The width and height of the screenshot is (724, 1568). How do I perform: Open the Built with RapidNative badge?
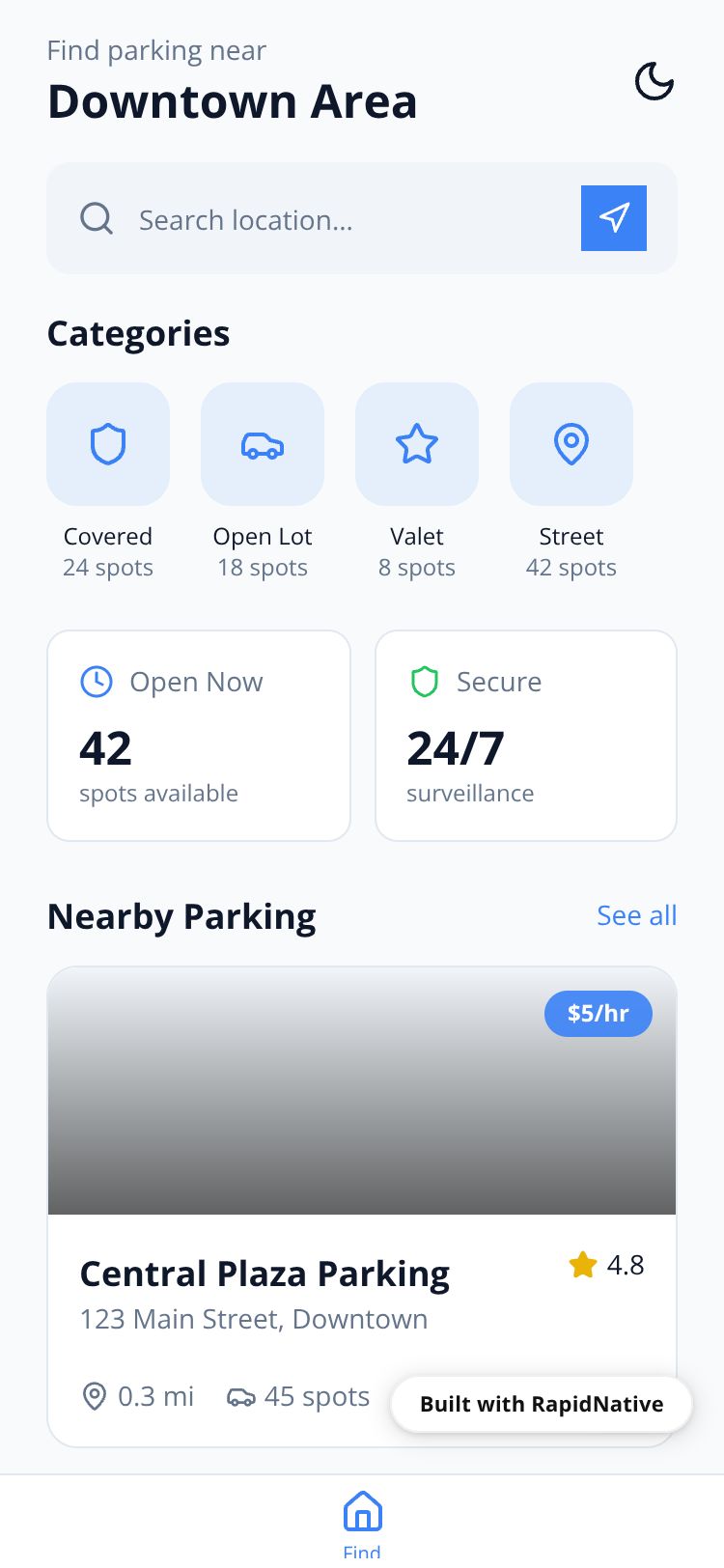pos(542,1404)
